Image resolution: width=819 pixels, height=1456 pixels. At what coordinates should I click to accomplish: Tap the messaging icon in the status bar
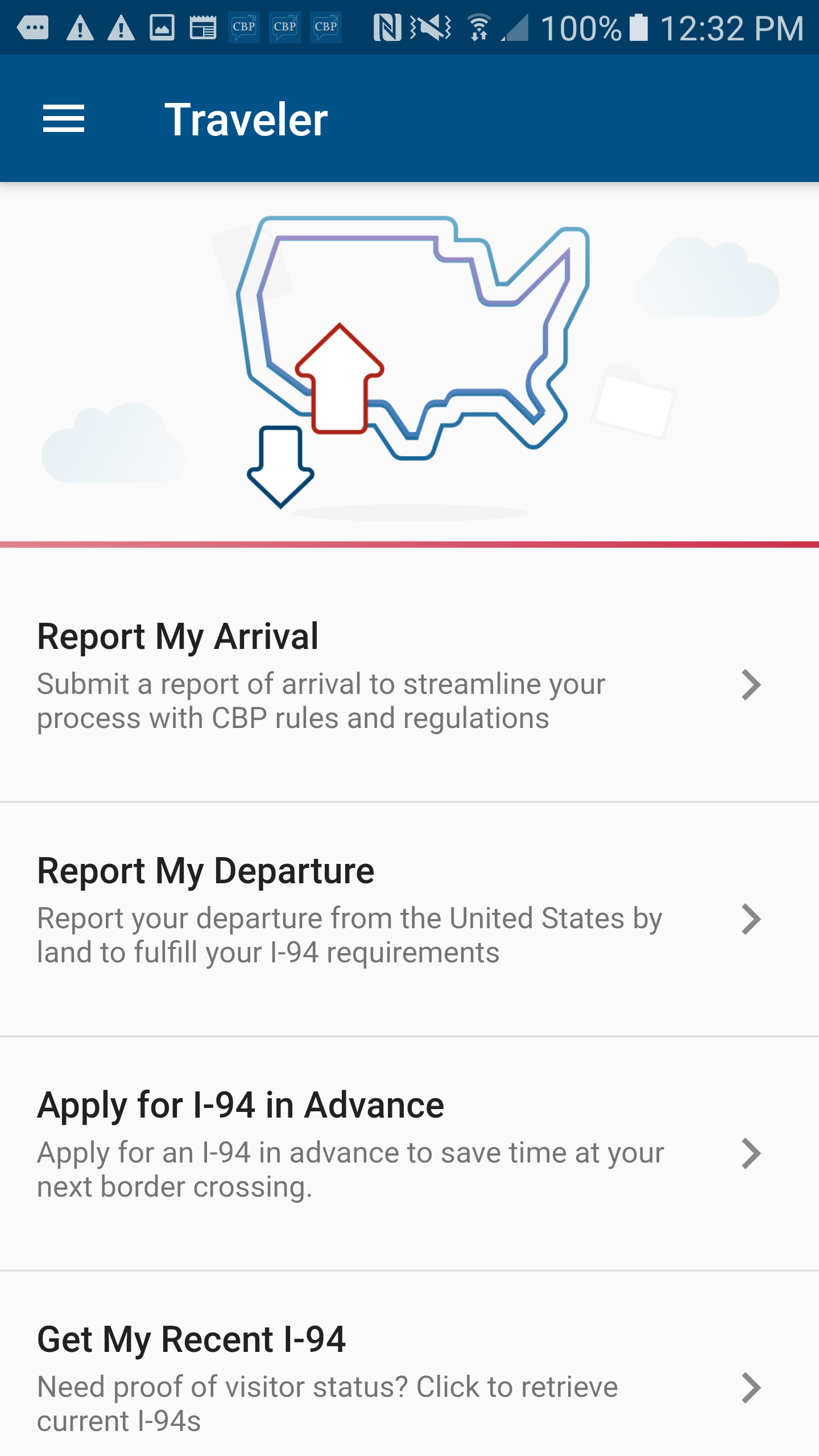point(32,26)
